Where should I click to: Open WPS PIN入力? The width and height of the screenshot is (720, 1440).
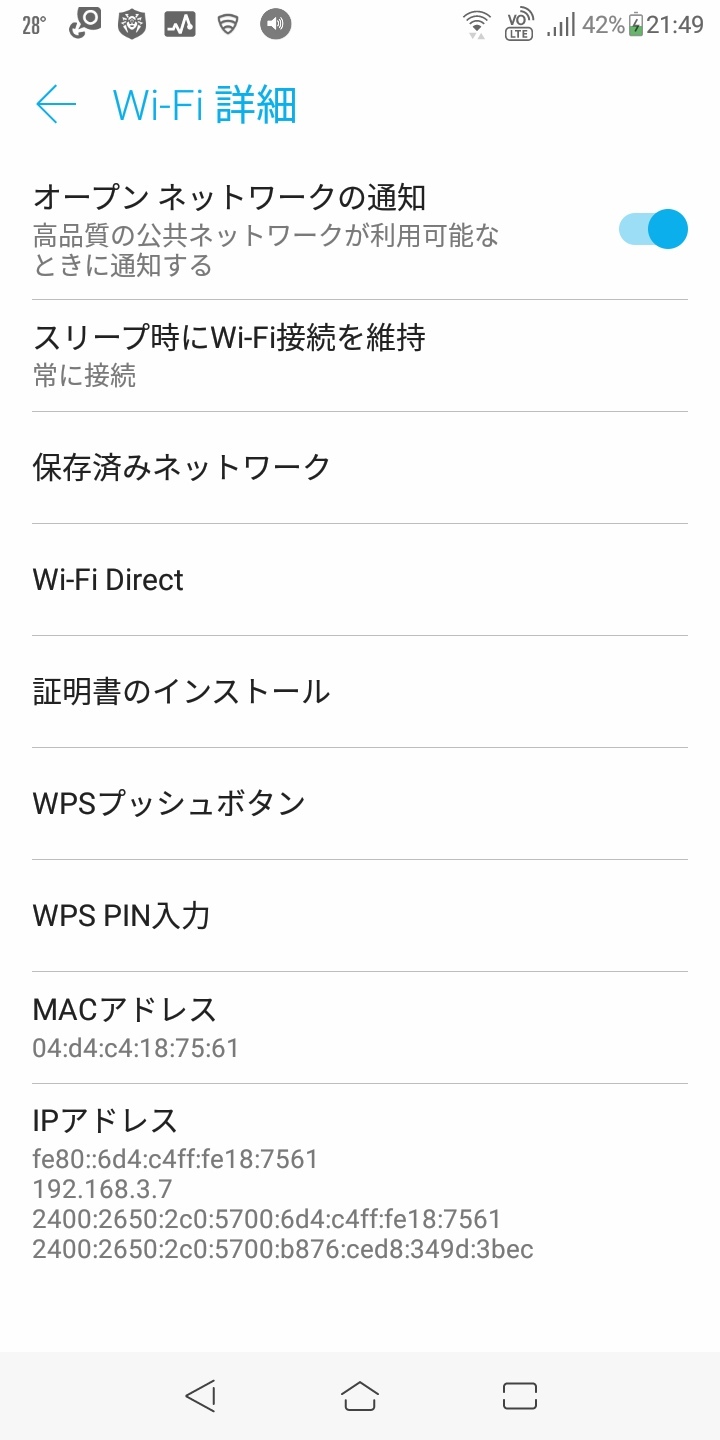click(x=121, y=915)
